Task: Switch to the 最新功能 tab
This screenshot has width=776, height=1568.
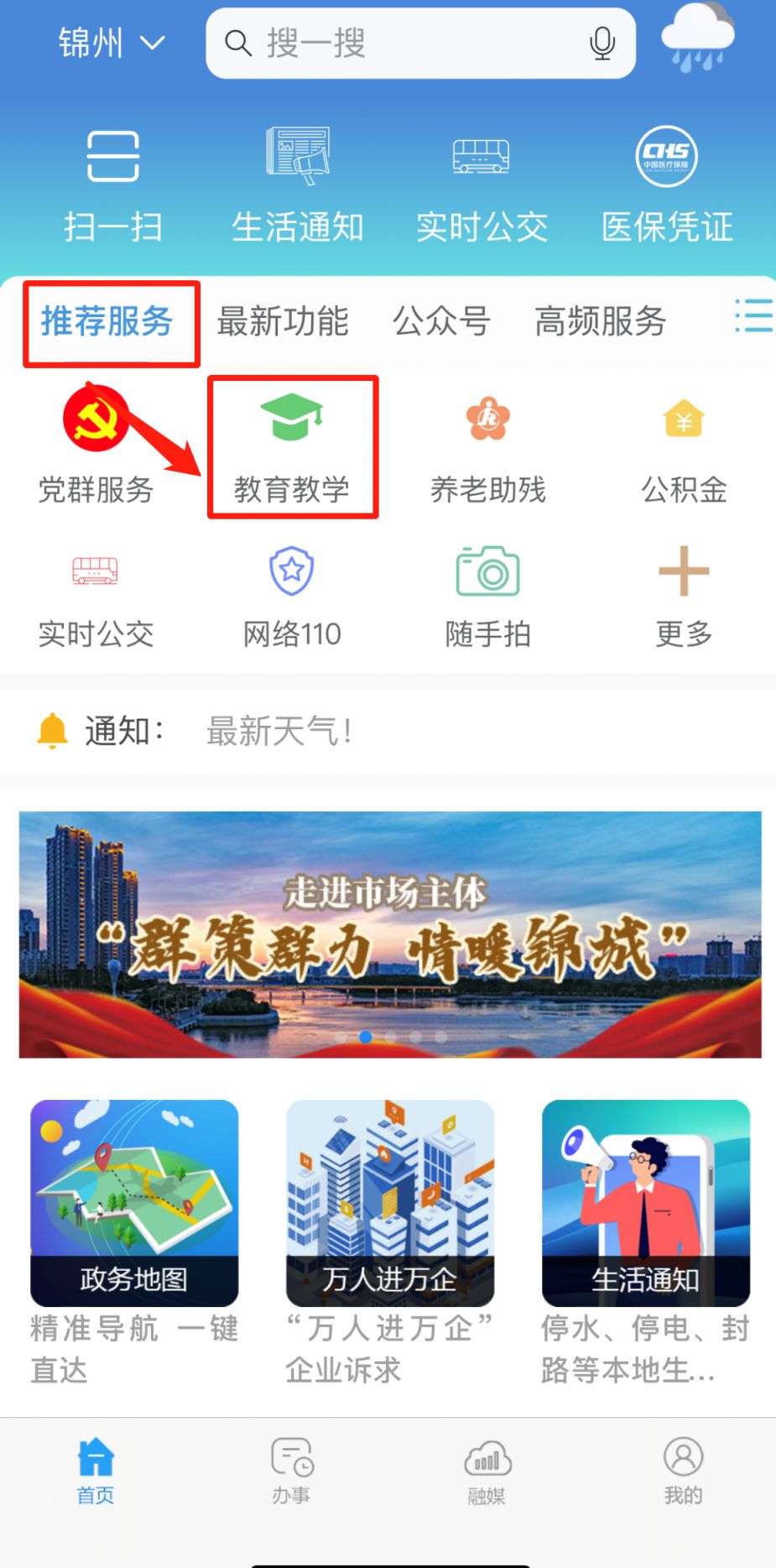Action: coord(282,321)
